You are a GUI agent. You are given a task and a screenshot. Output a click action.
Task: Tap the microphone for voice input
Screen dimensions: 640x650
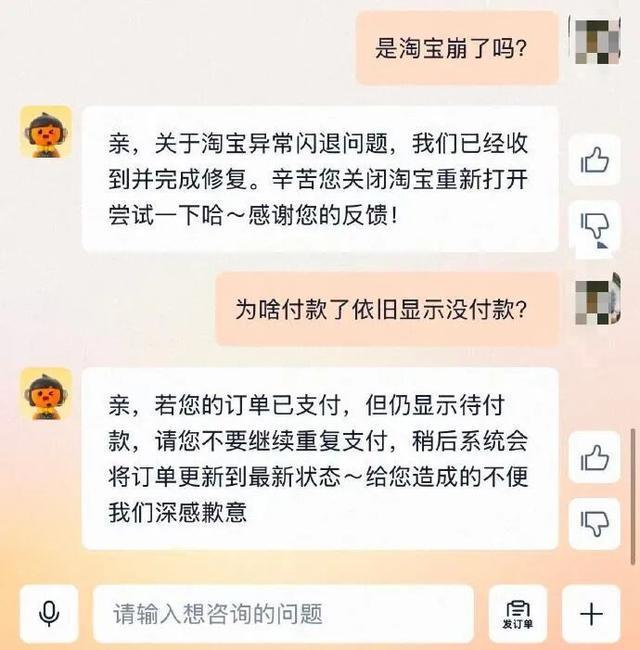click(47, 613)
